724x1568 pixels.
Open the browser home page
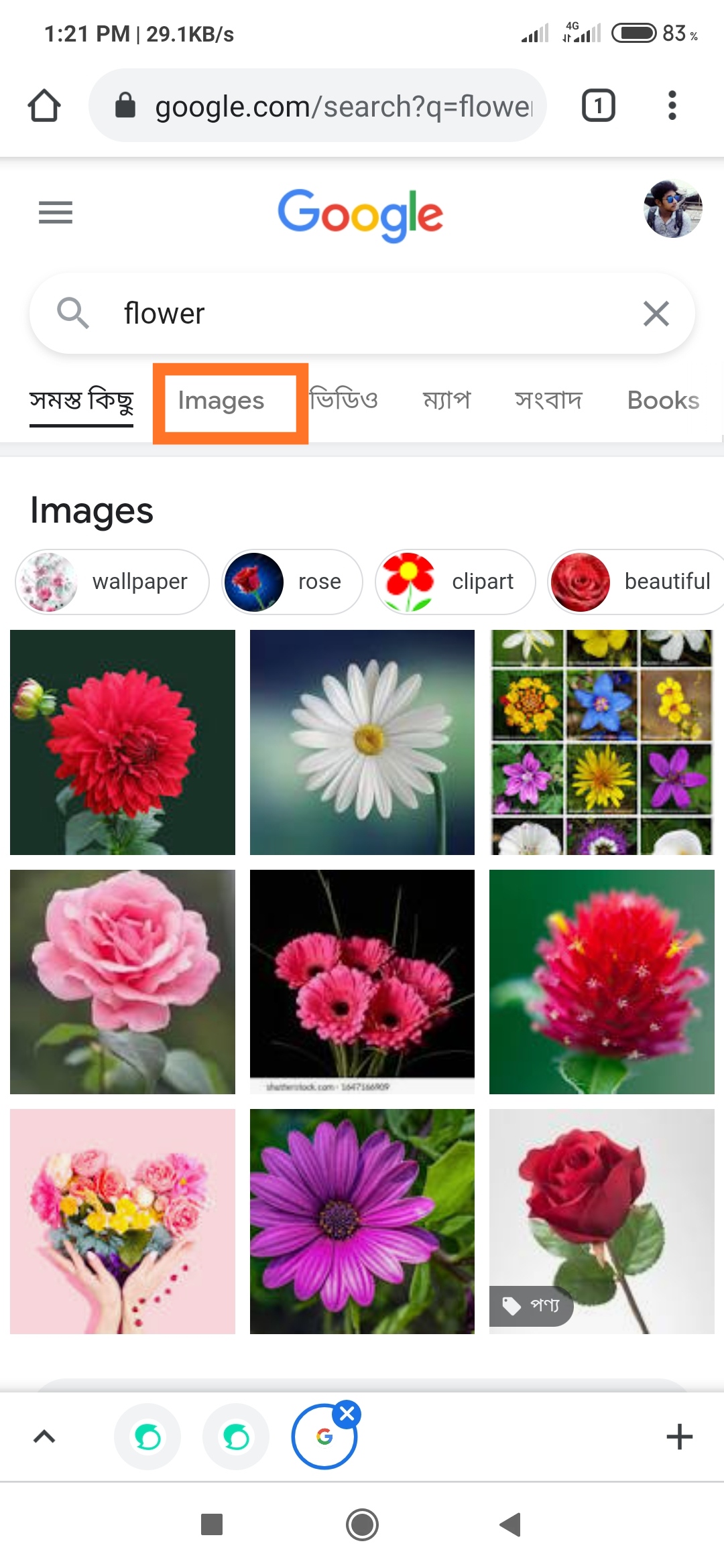point(44,106)
